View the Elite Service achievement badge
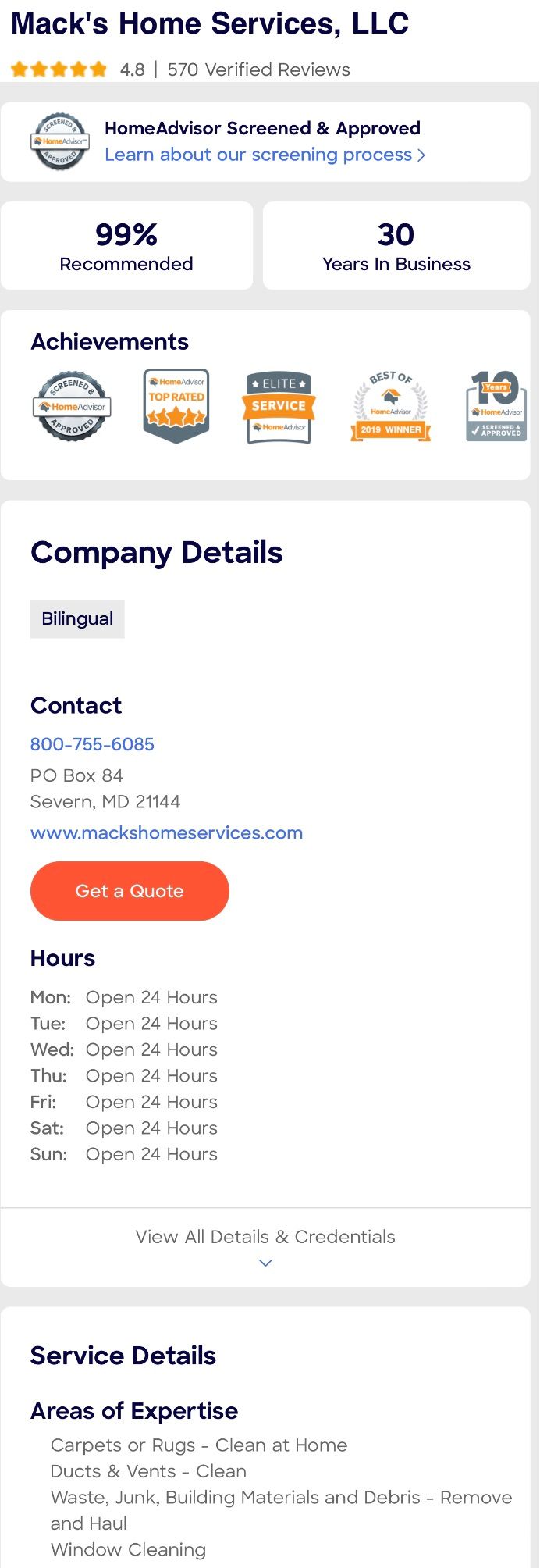 tap(279, 407)
